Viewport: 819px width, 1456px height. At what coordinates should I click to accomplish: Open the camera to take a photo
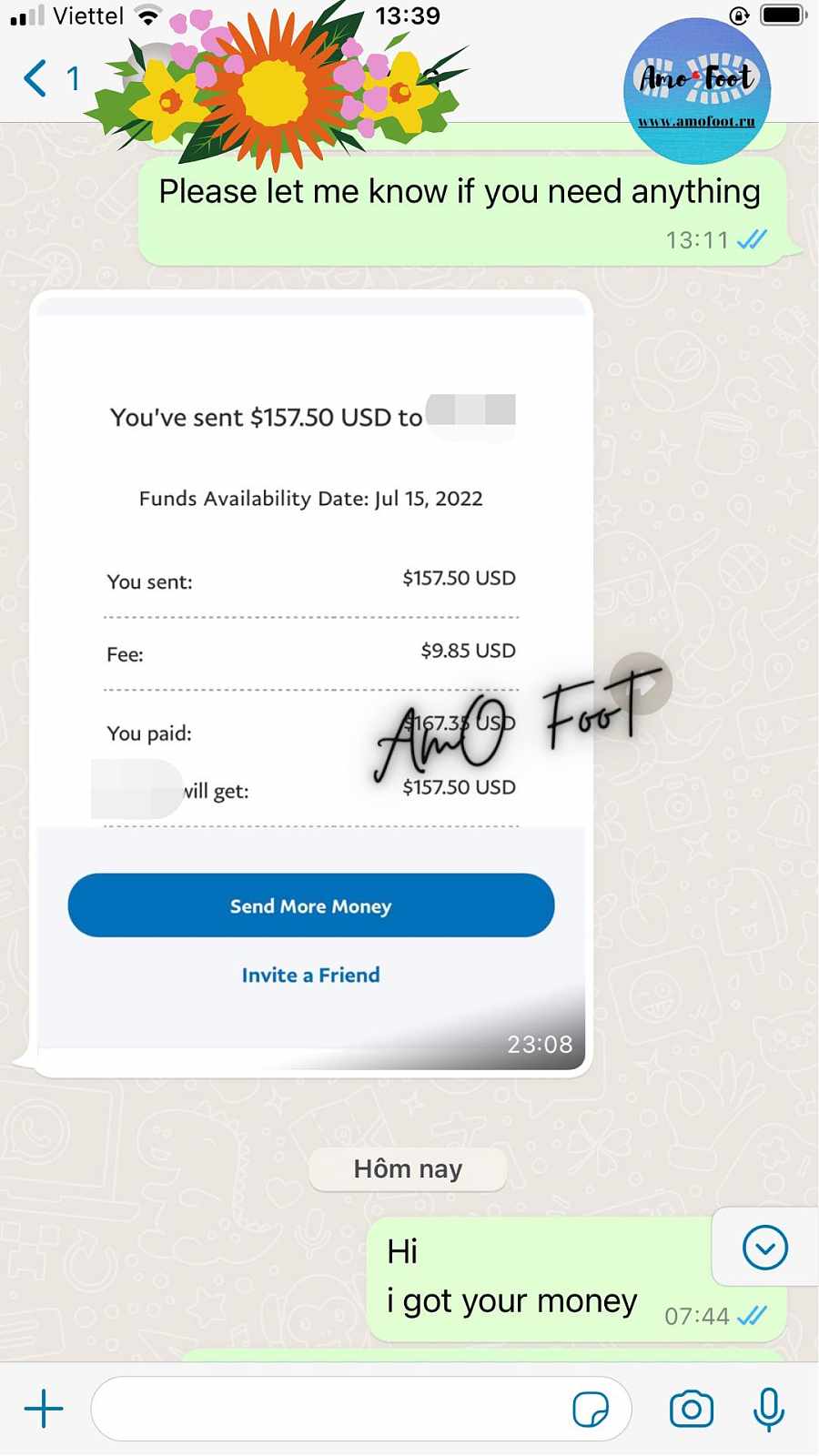coord(692,1409)
